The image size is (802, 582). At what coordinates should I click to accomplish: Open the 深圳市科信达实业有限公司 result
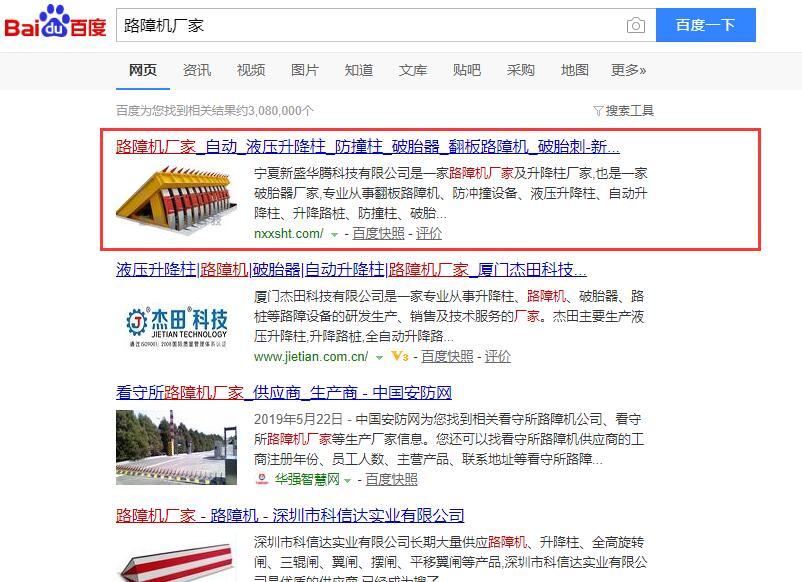tap(290, 515)
